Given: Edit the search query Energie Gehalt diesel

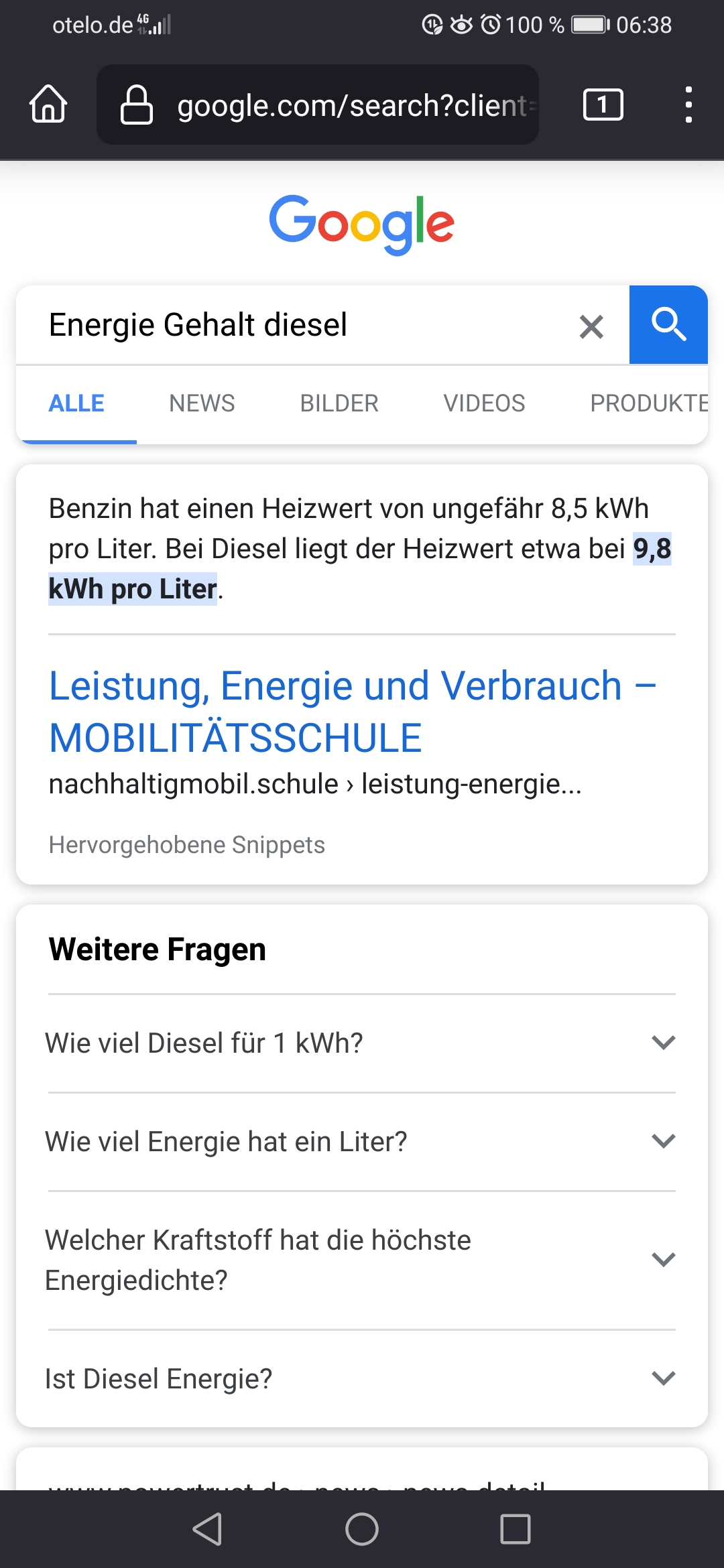Looking at the screenshot, I should (302, 325).
